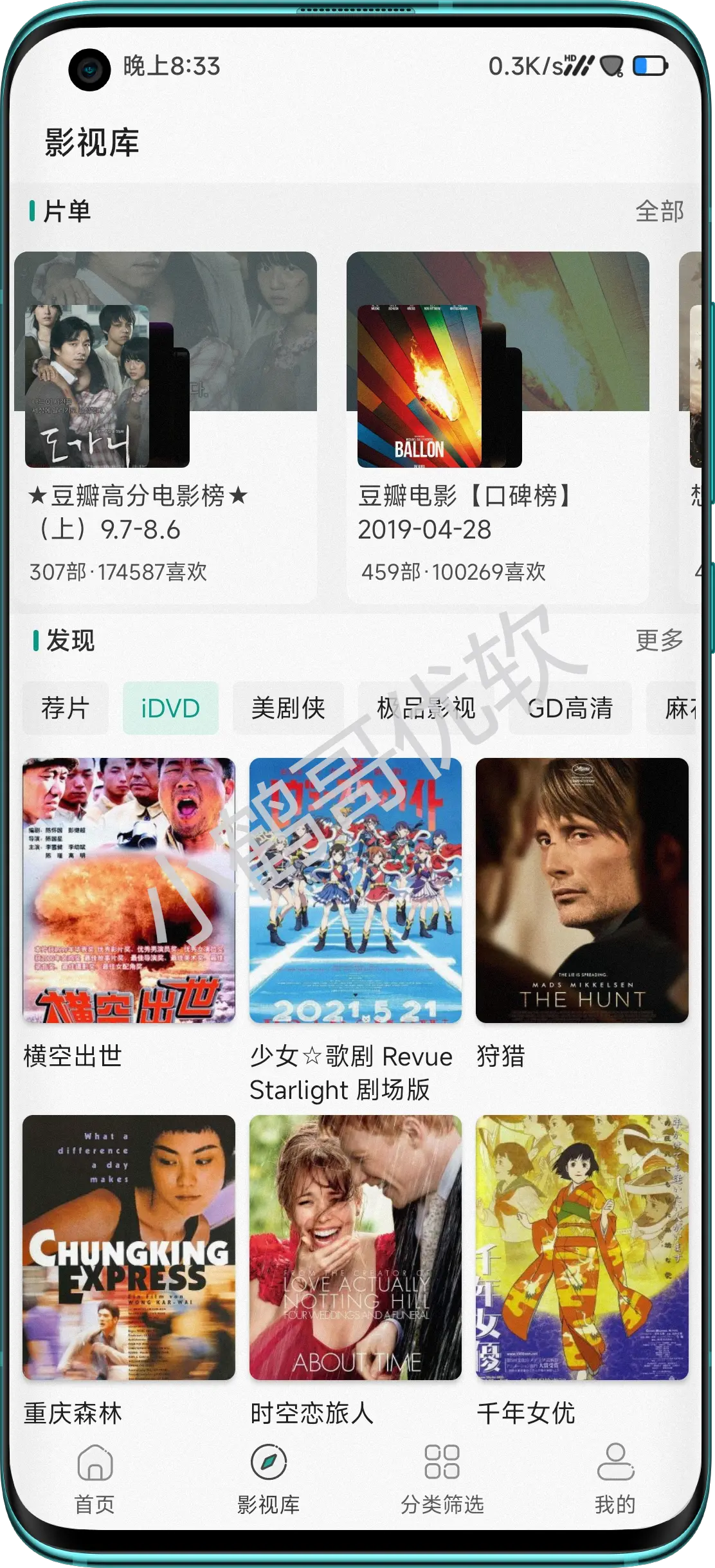Open the movie 狩猎
This screenshot has width=715, height=1568.
pyautogui.click(x=582, y=890)
